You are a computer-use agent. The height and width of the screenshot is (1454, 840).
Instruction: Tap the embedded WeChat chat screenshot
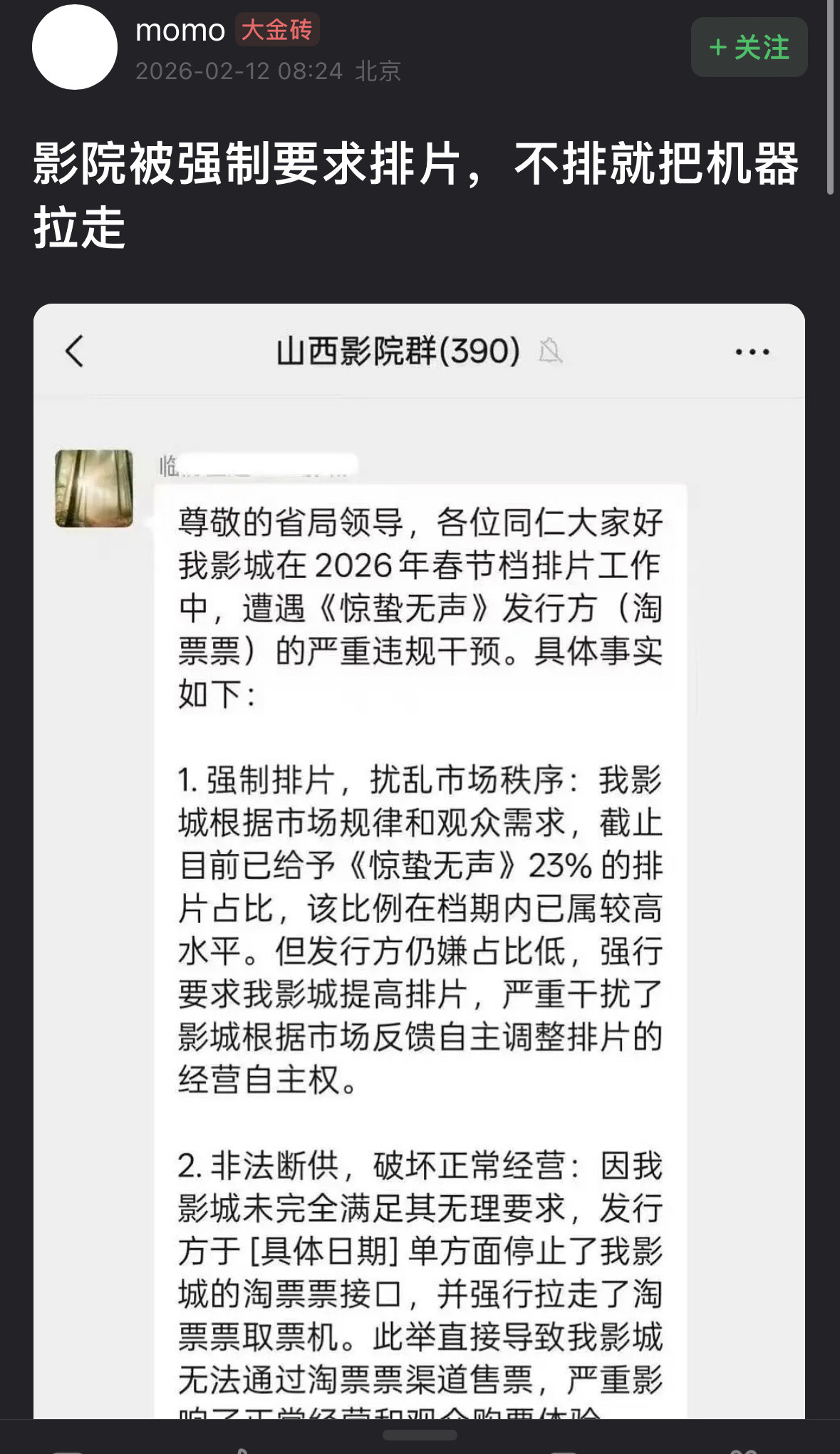[x=420, y=855]
